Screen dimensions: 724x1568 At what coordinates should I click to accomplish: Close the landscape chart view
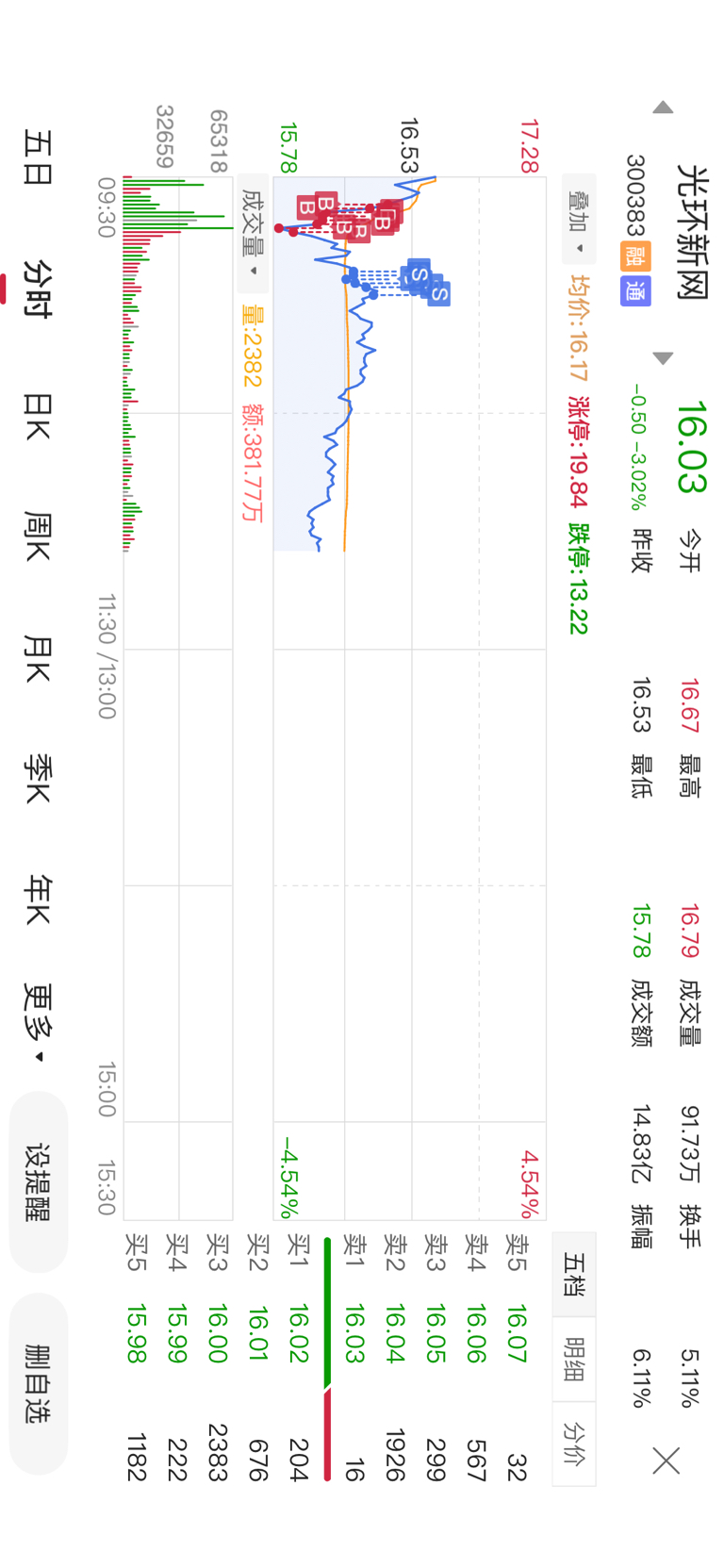click(666, 1461)
